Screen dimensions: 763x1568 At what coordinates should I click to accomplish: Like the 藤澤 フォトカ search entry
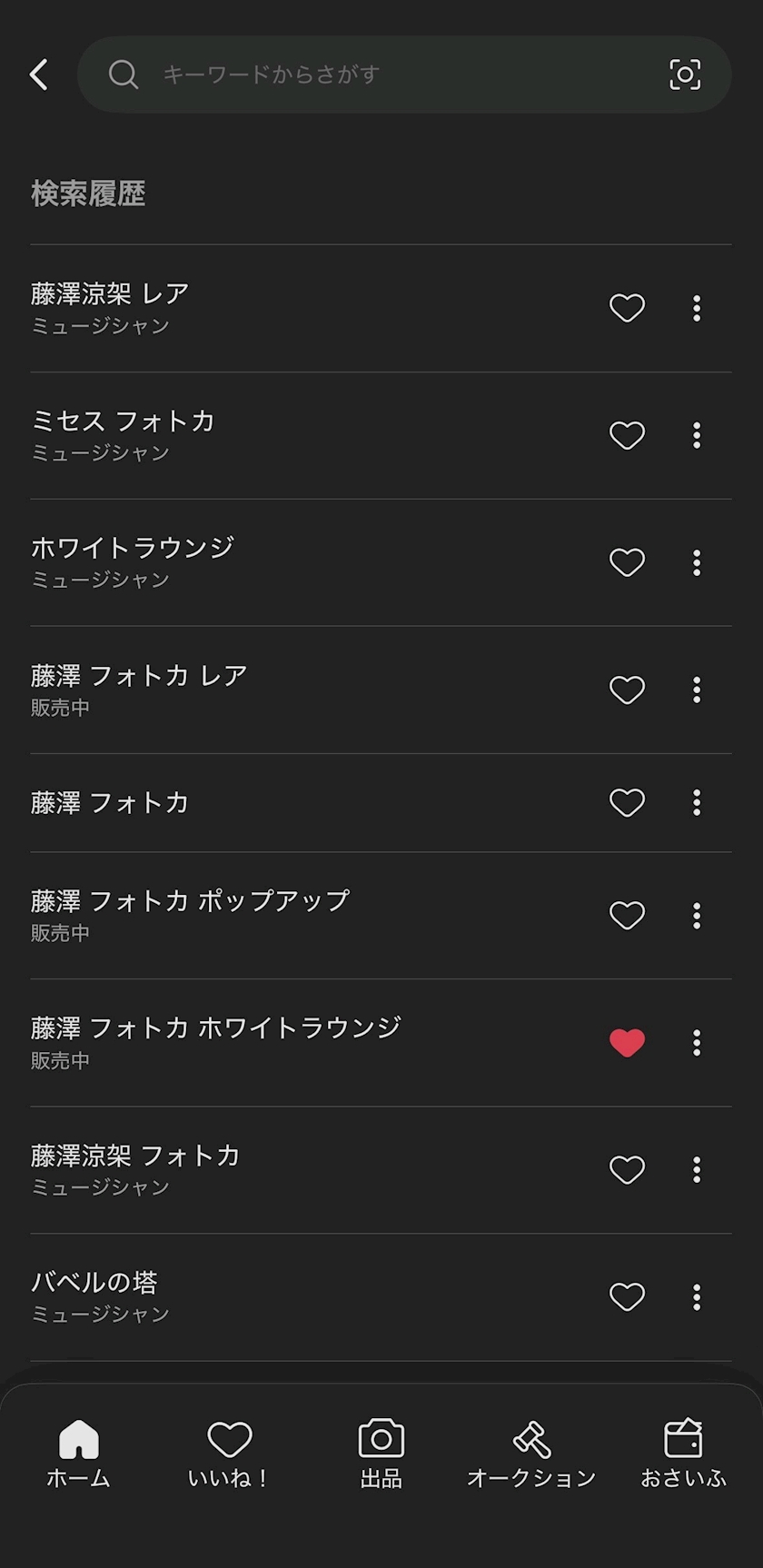627,802
